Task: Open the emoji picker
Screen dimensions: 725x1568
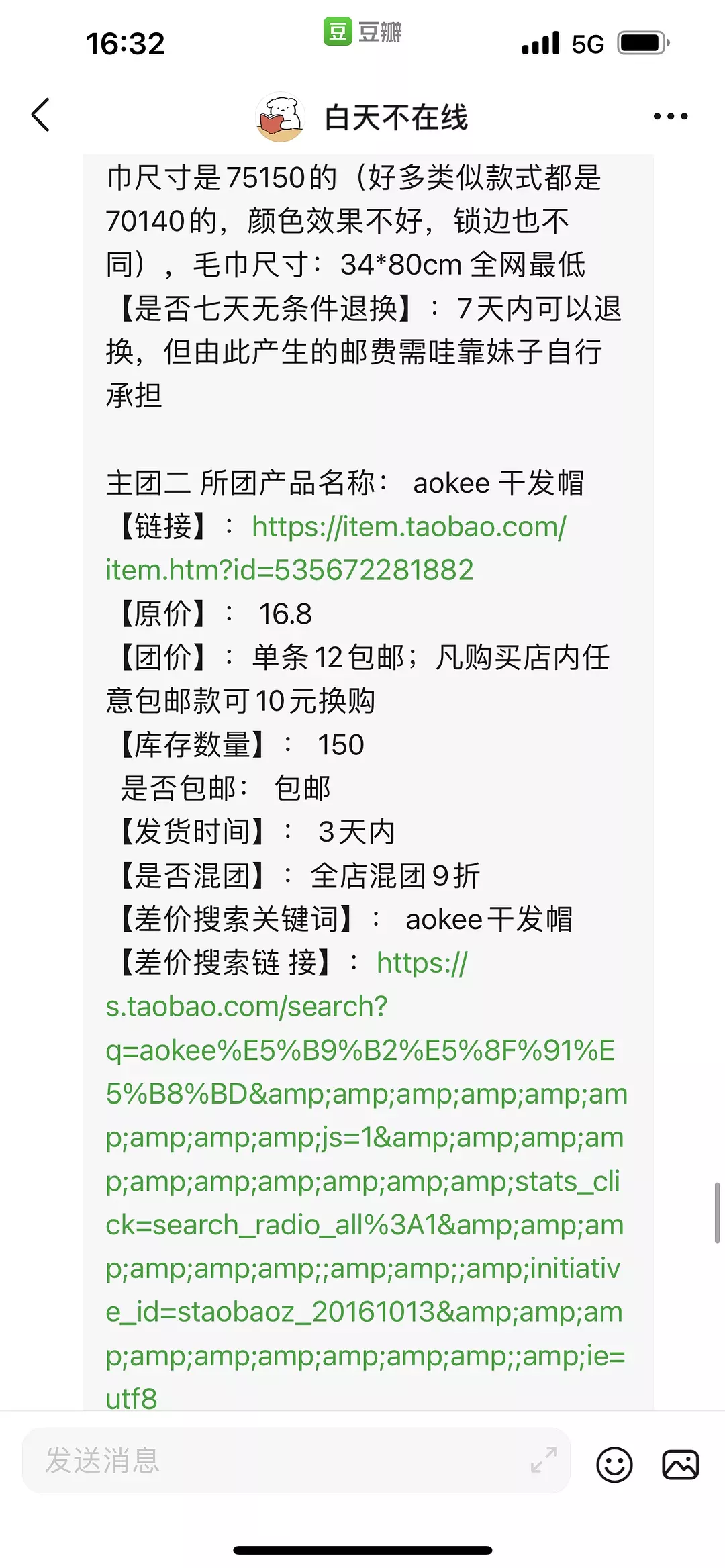Action: [x=614, y=1464]
